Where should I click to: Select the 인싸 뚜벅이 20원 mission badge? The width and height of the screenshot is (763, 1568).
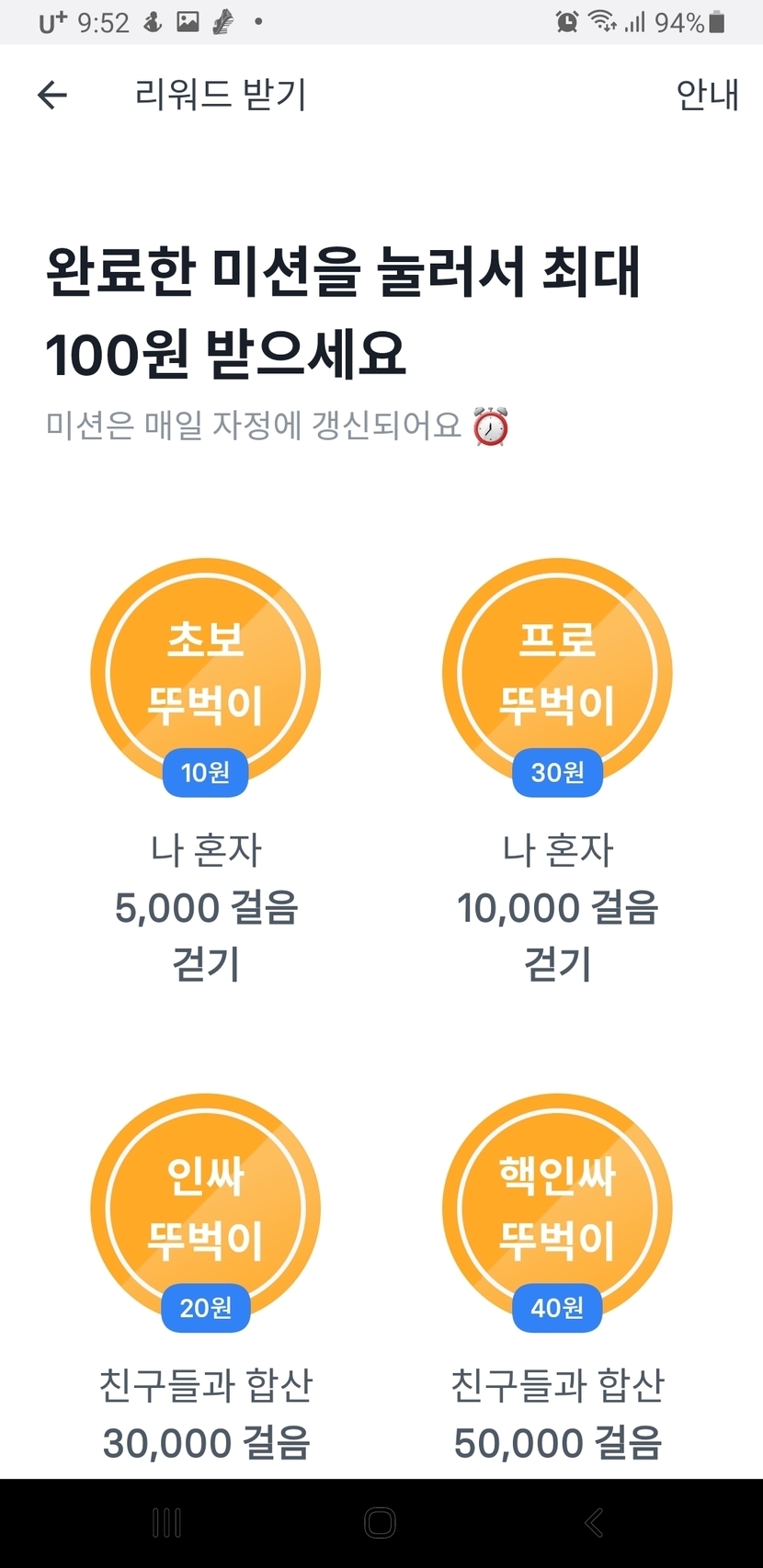pyautogui.click(x=205, y=1209)
